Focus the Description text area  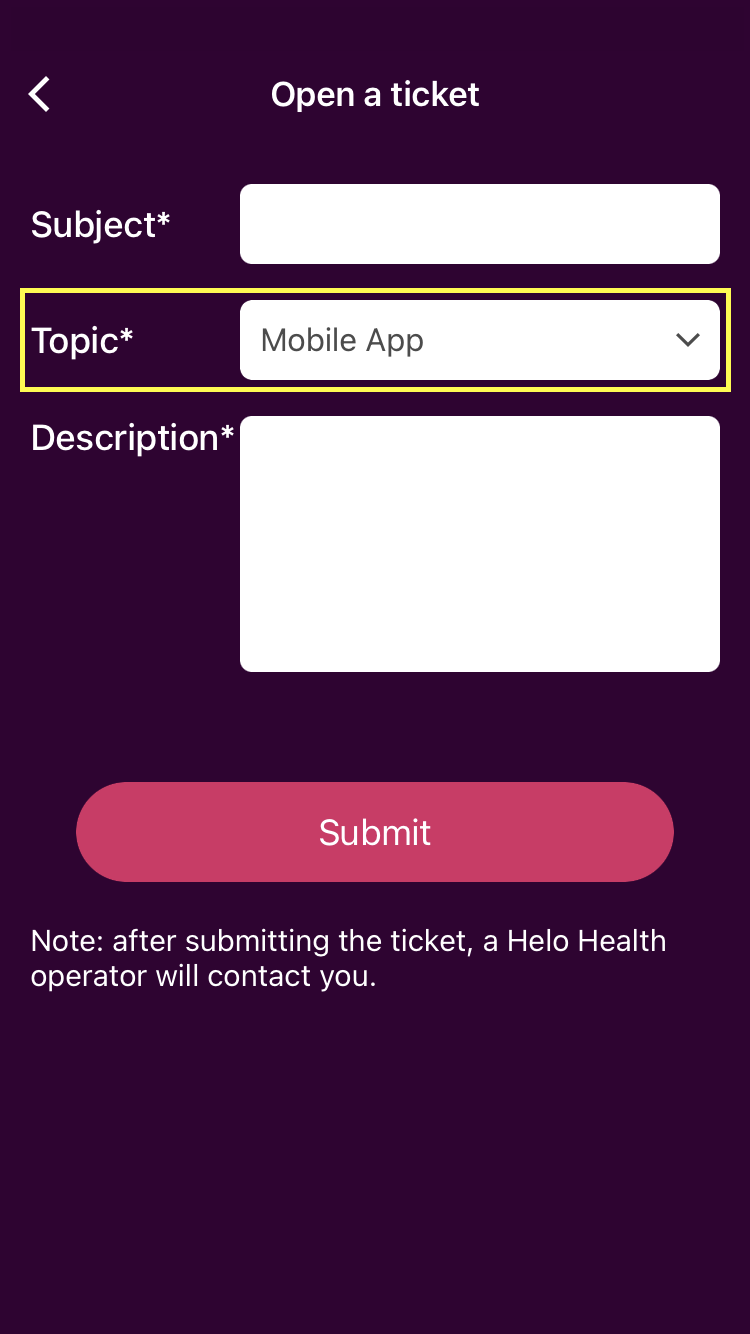click(x=479, y=543)
